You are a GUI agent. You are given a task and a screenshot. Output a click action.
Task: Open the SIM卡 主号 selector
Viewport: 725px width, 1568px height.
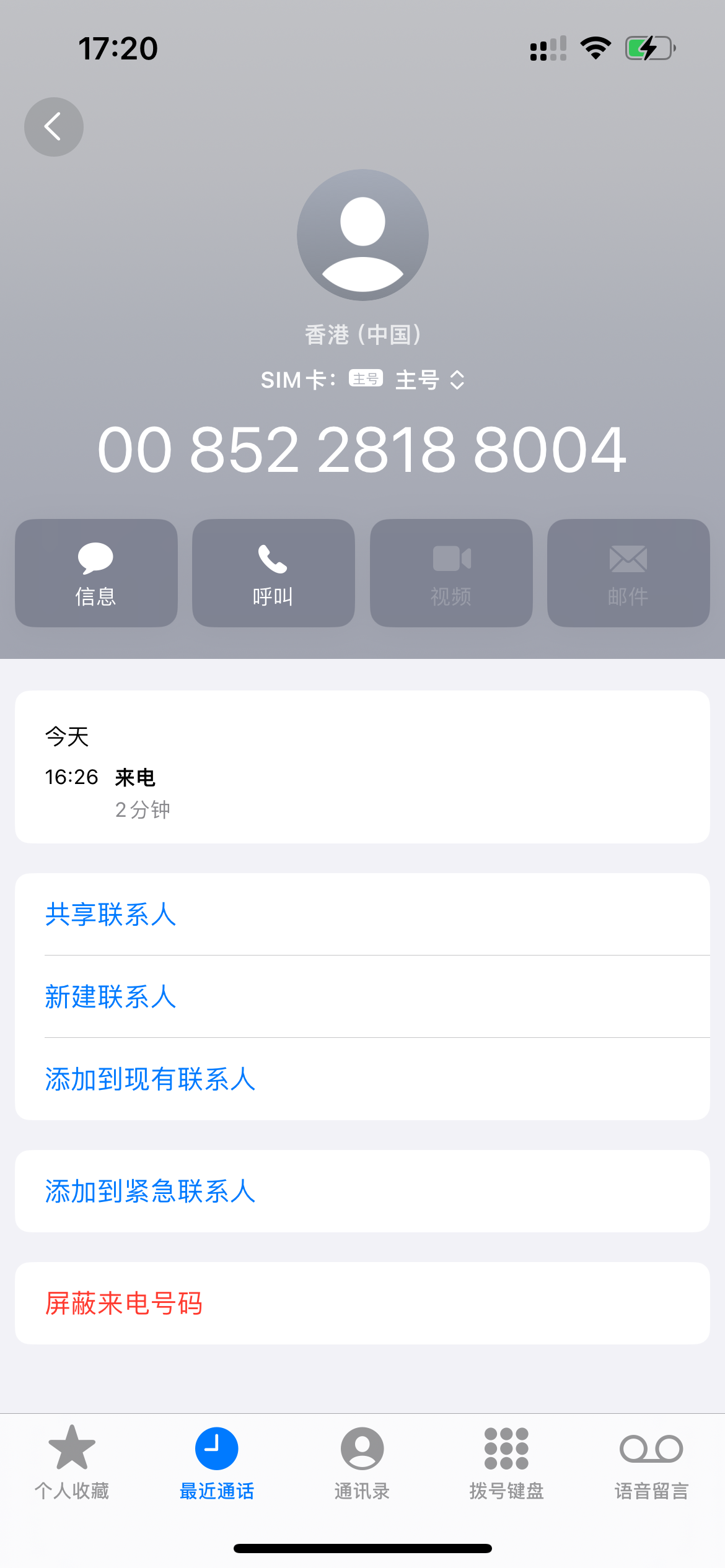tap(362, 380)
